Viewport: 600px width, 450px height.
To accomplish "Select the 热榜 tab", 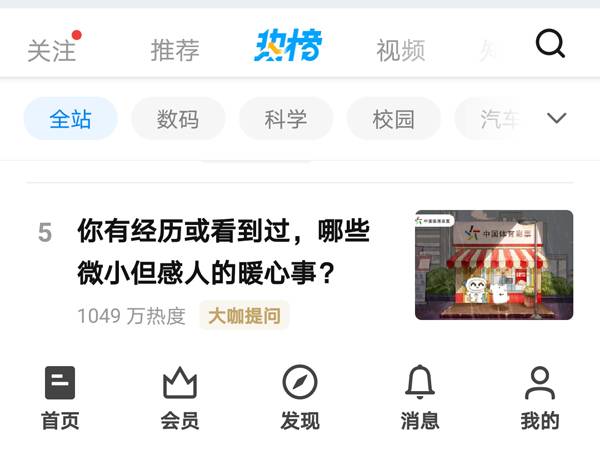I will 288,46.
